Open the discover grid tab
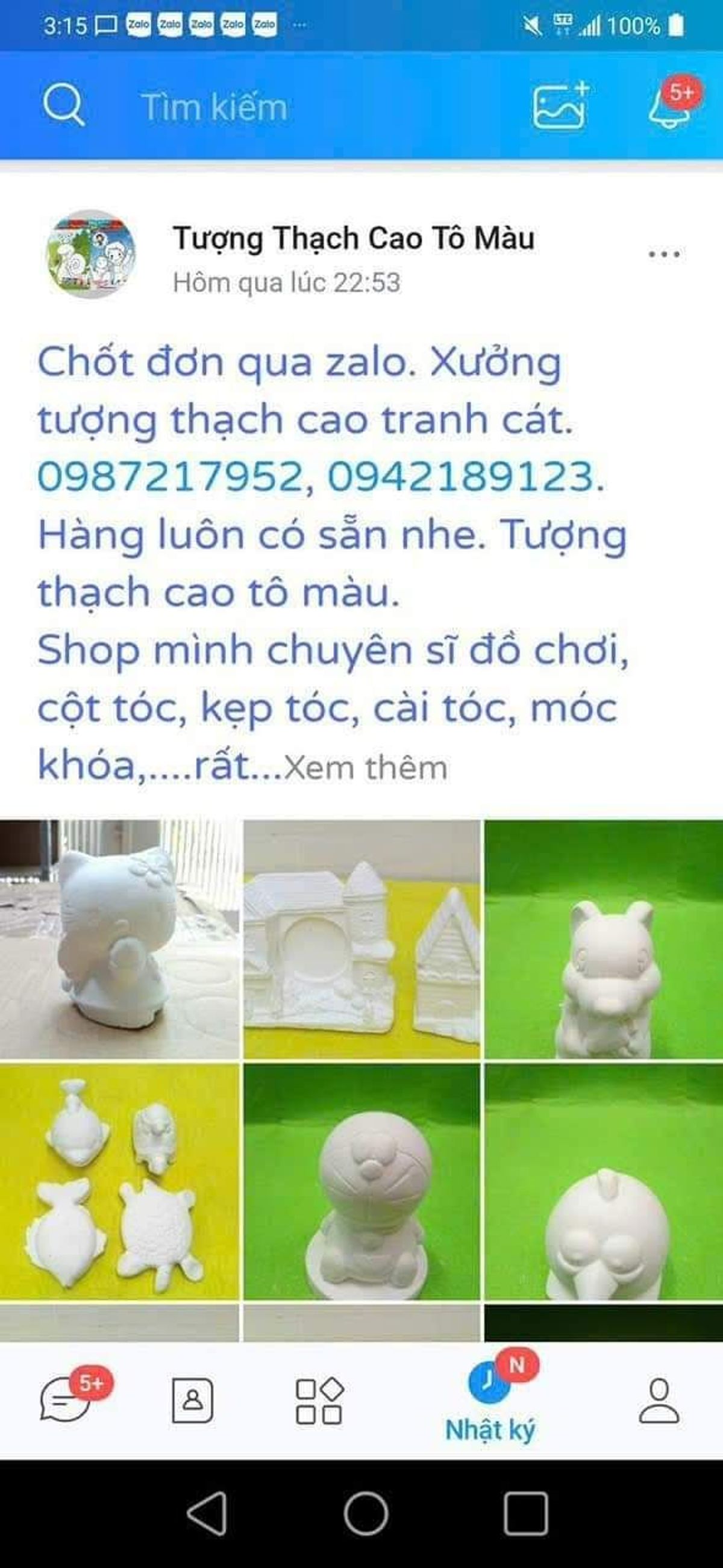723x1568 pixels. (x=319, y=1400)
